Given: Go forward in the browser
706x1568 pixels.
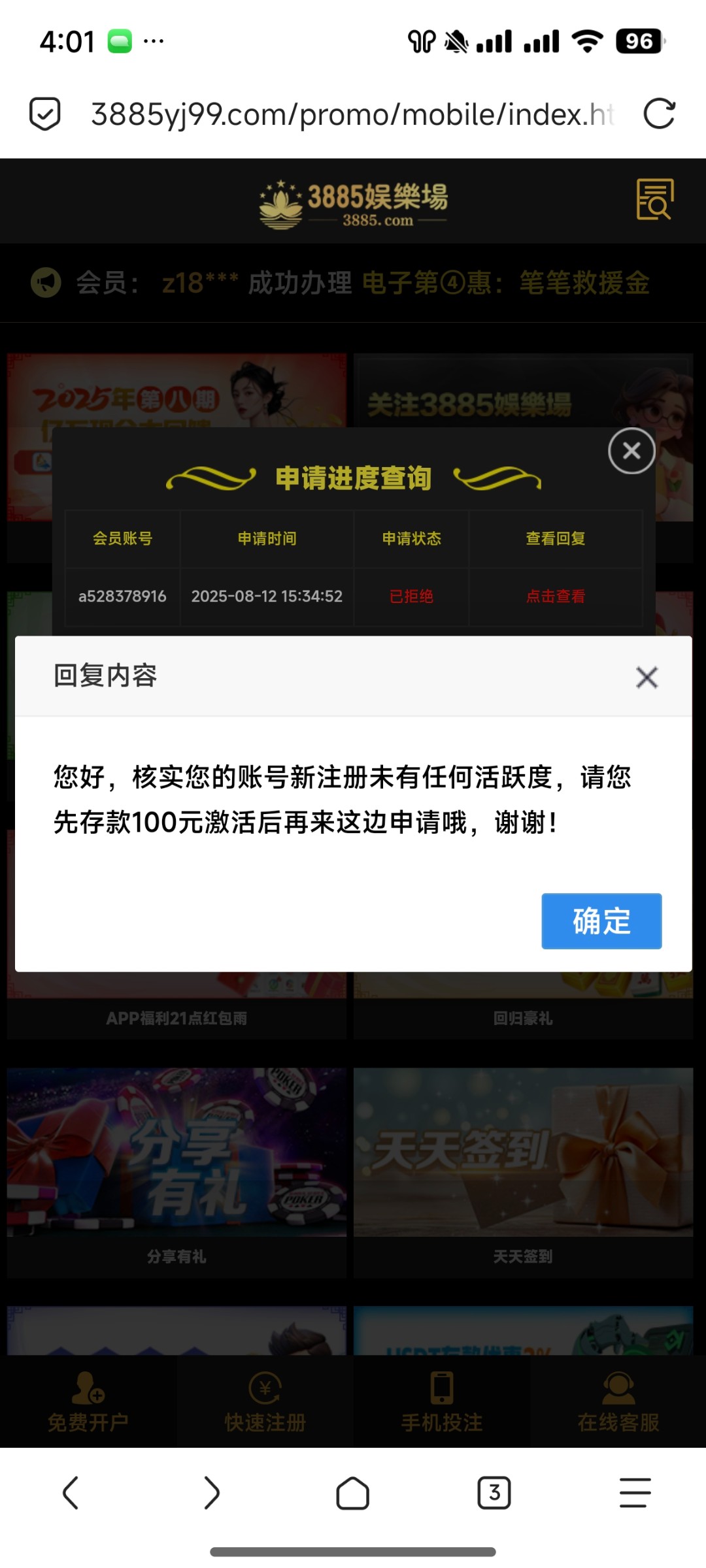Looking at the screenshot, I should [x=211, y=1493].
